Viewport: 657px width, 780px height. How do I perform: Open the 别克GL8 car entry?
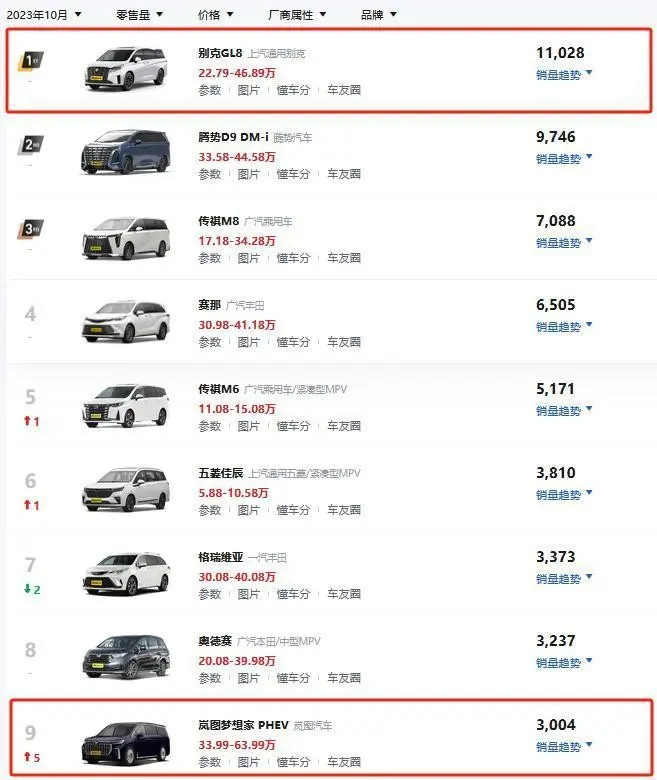point(221,53)
